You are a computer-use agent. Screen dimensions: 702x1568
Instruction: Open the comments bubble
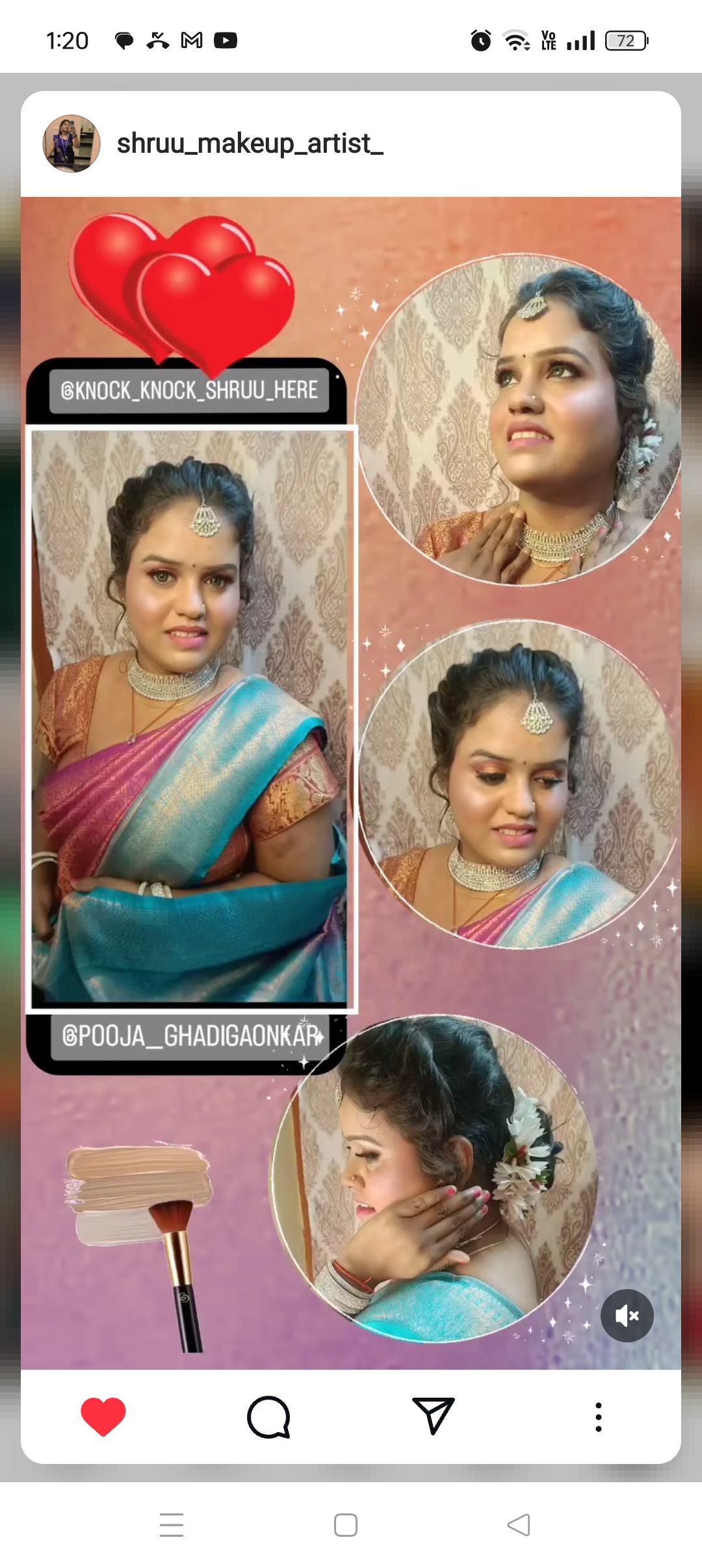pos(268,1417)
